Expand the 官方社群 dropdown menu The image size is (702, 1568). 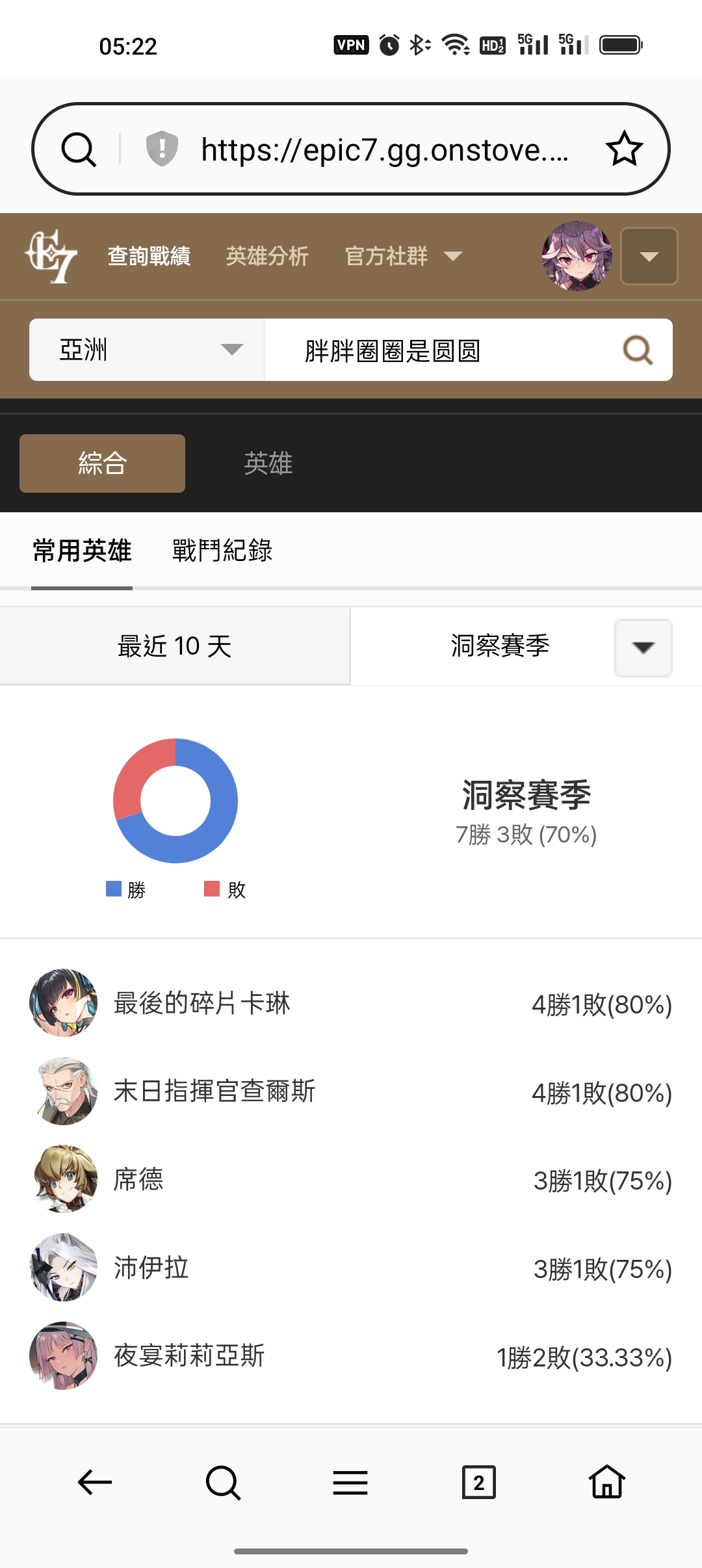coord(403,256)
